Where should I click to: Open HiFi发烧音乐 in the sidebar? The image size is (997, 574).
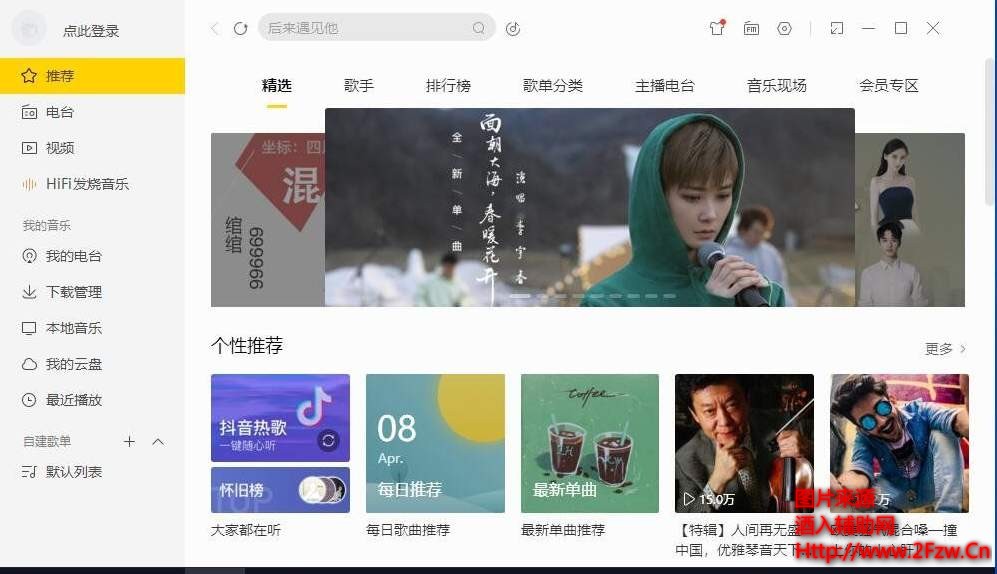click(86, 184)
